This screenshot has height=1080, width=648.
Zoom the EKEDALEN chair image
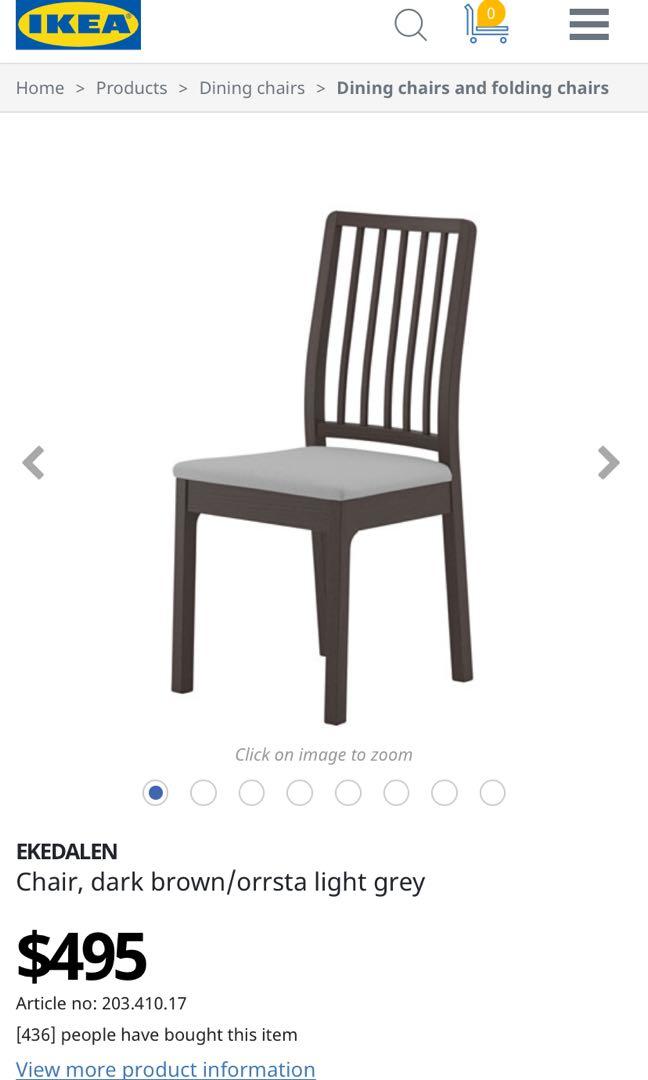(x=324, y=465)
